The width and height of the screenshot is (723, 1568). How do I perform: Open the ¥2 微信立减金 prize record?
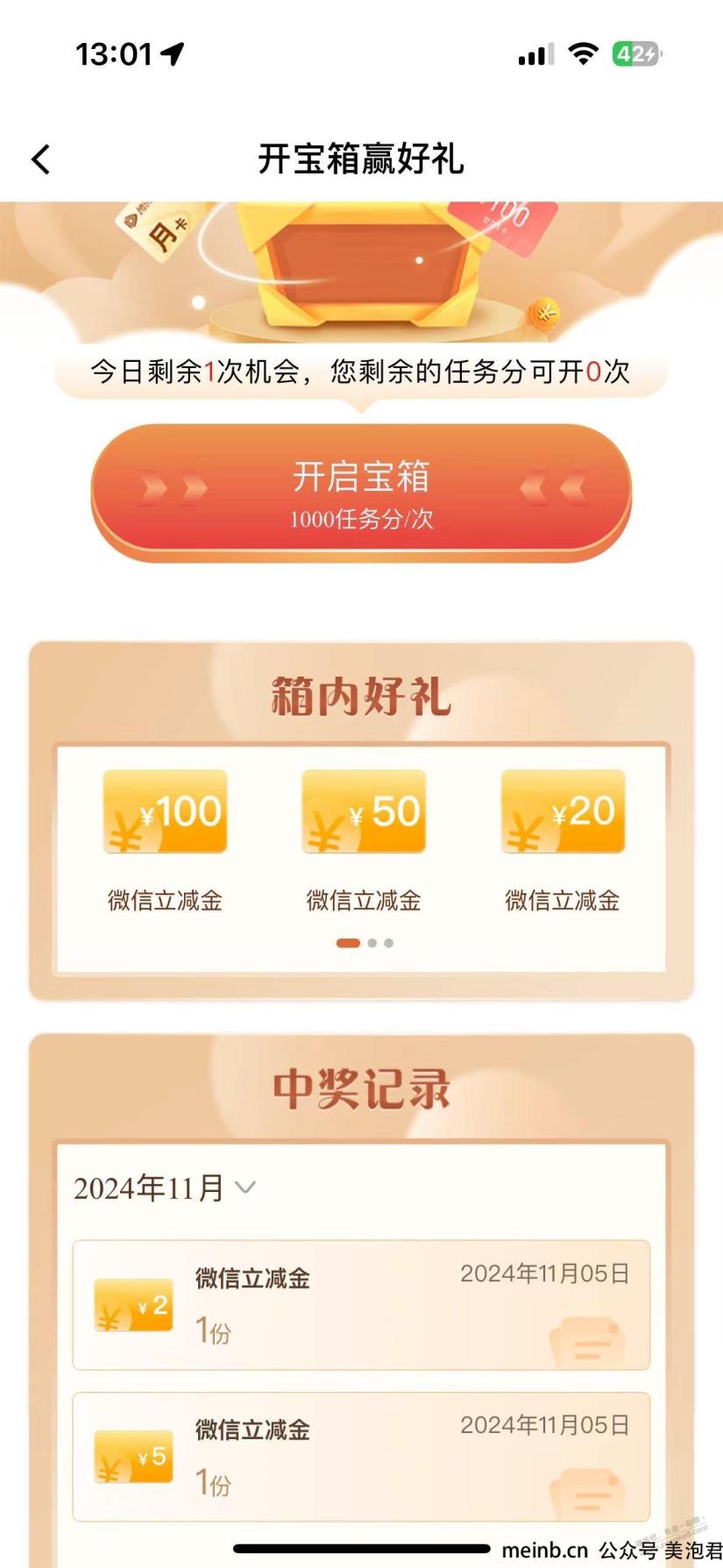(x=361, y=1304)
